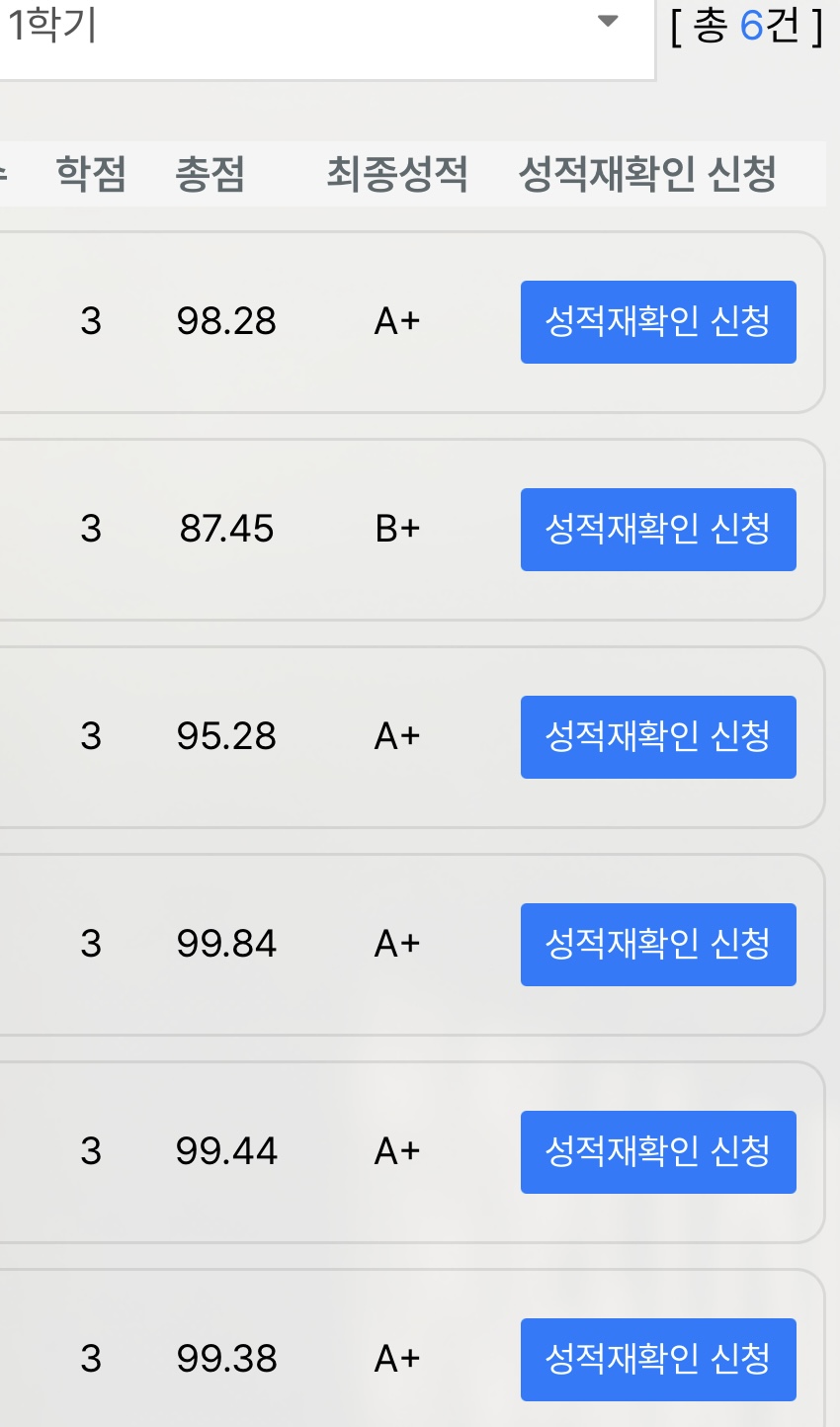Submit recheck request for the 99.38 score
Image resolution: width=840 pixels, height=1427 pixels.
click(x=658, y=1360)
